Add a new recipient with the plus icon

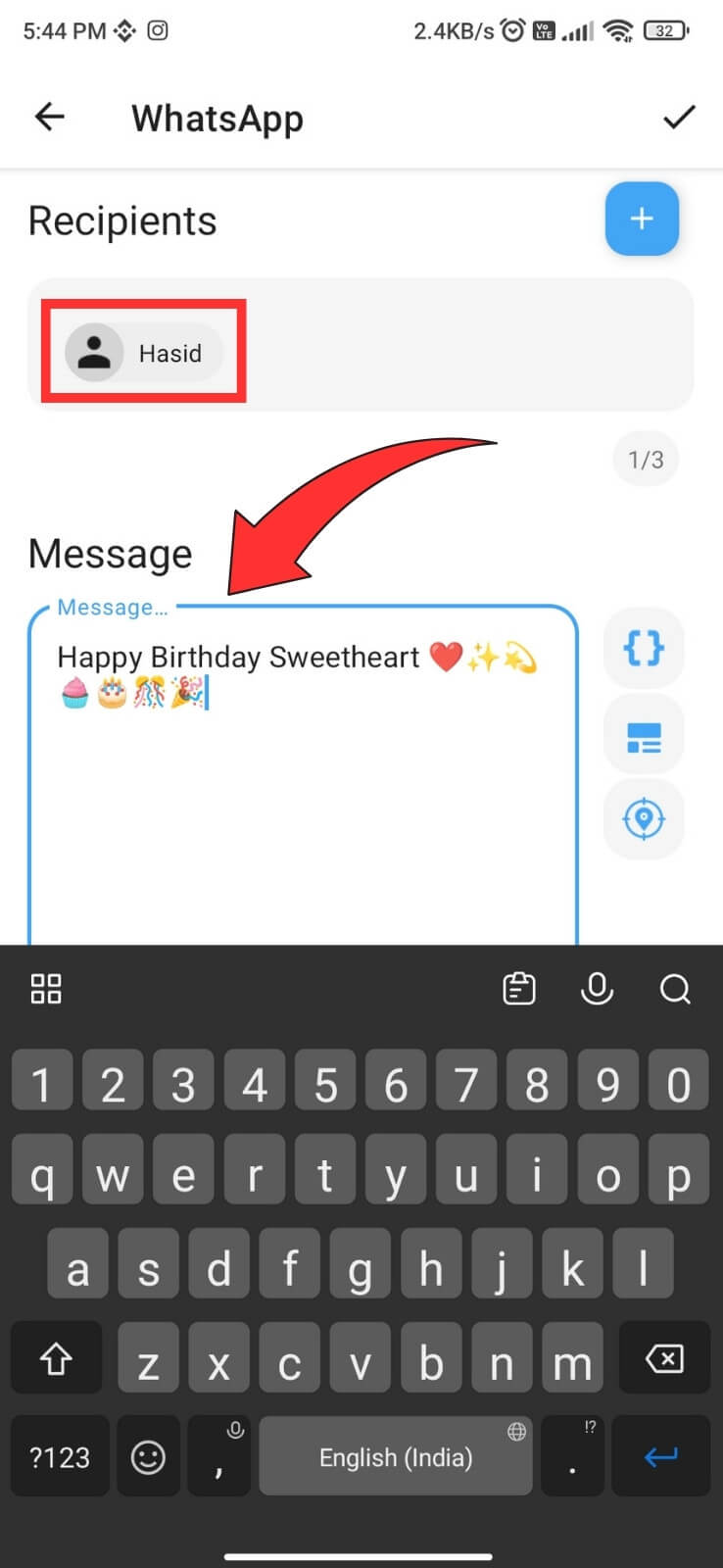(x=642, y=220)
